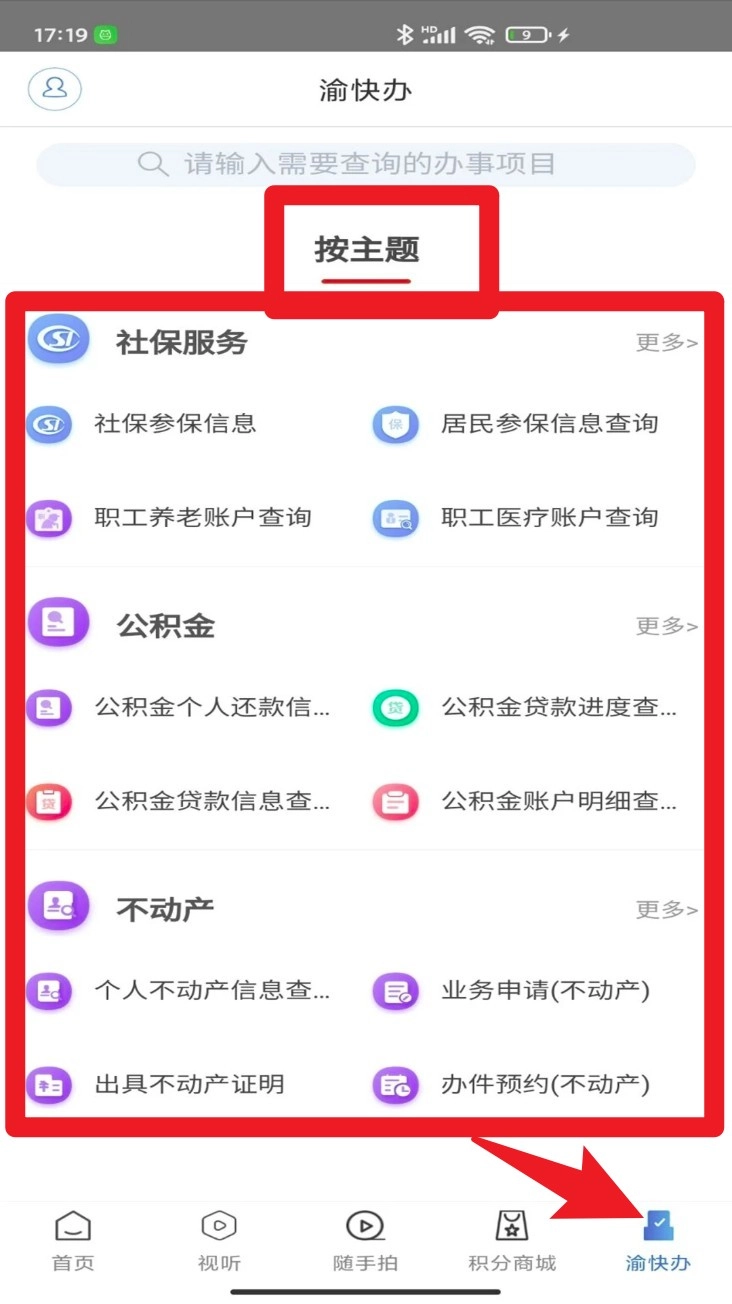732x1304 pixels.
Task: Tap the search box for 办事项目
Action: point(366,164)
